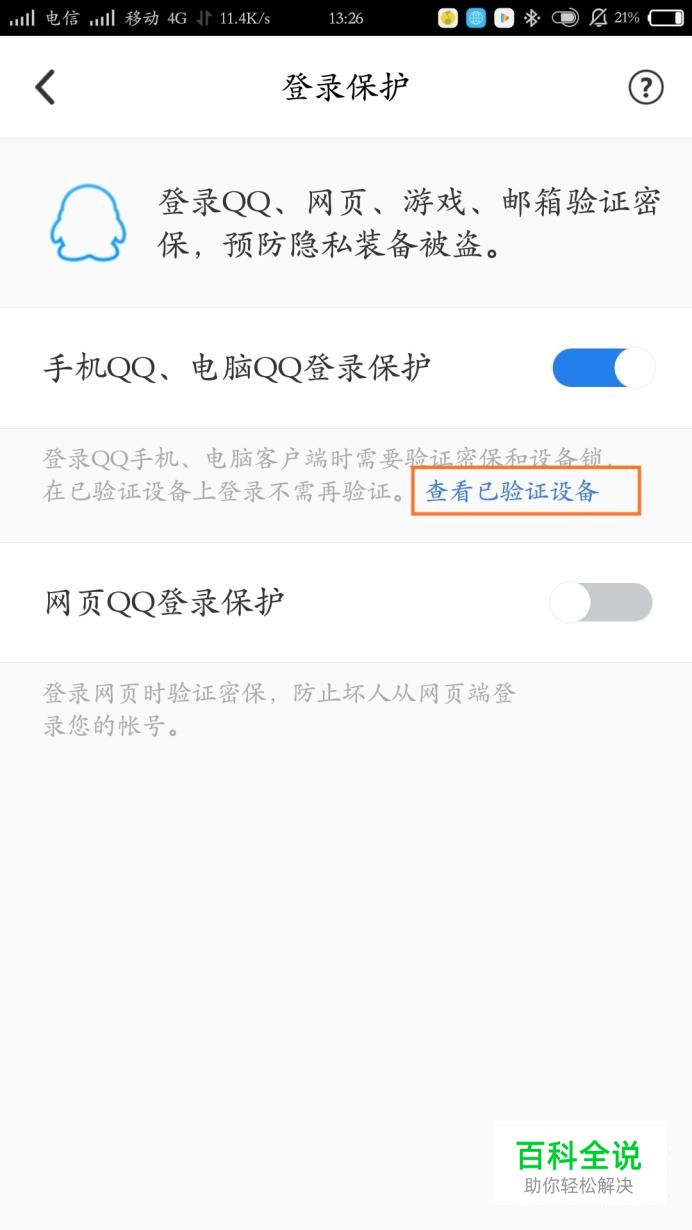
Task: Enable 网页QQ登录保护 switch
Action: coord(601,603)
